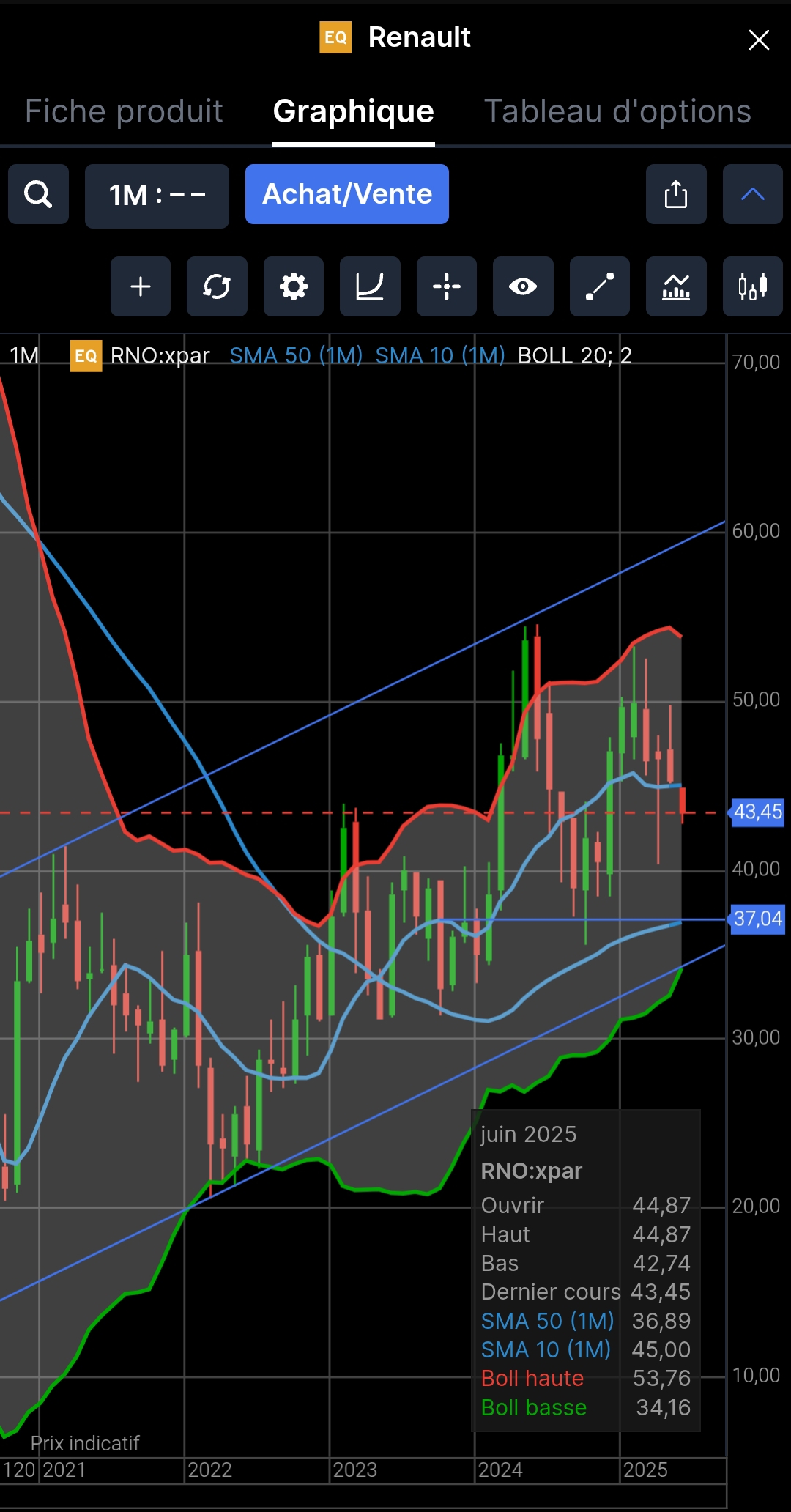Add a new item with the plus icon

tap(141, 286)
